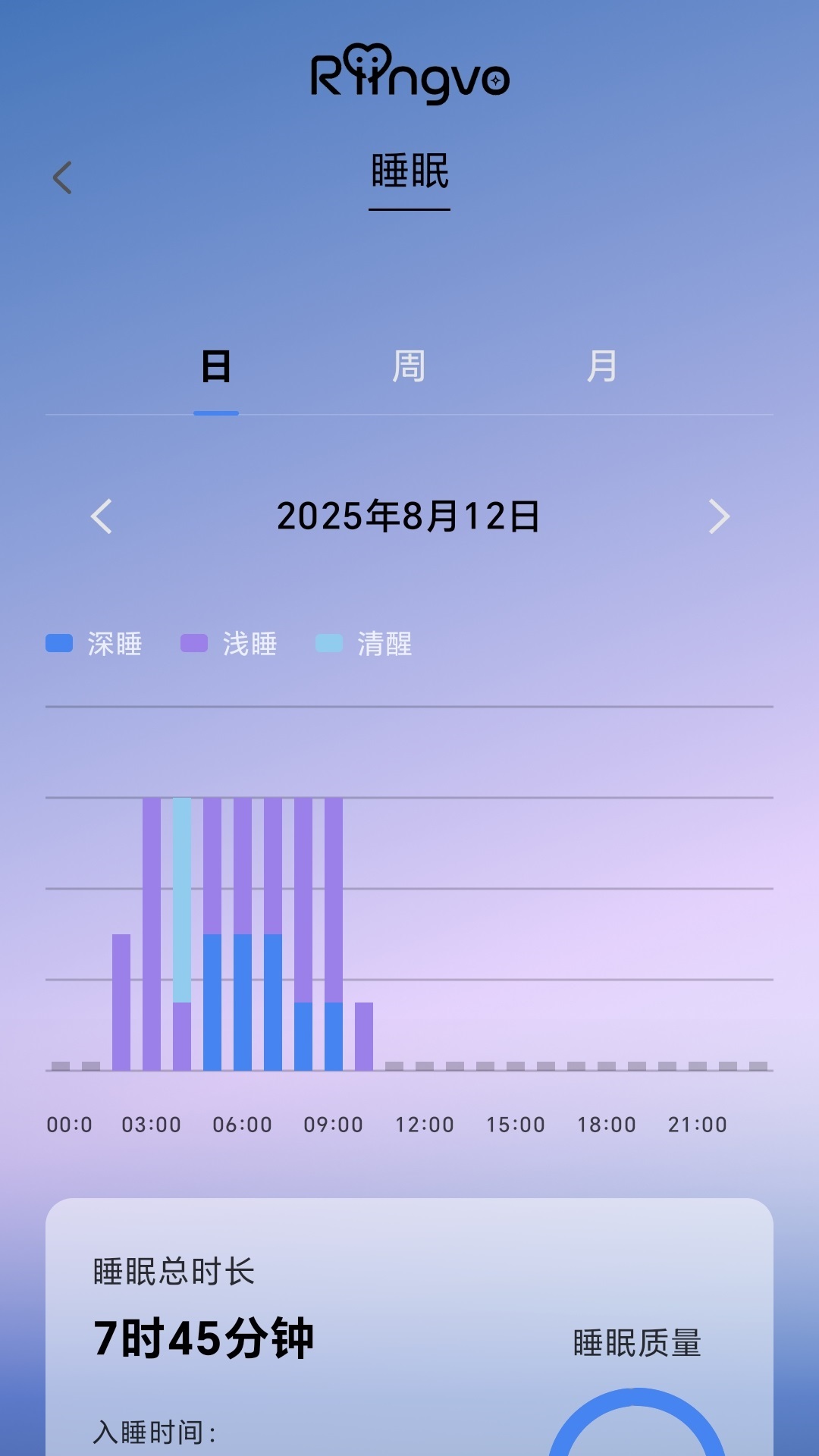Open the date 2025年8月12日 selector
This screenshot has width=819, height=1456.
coord(409,518)
